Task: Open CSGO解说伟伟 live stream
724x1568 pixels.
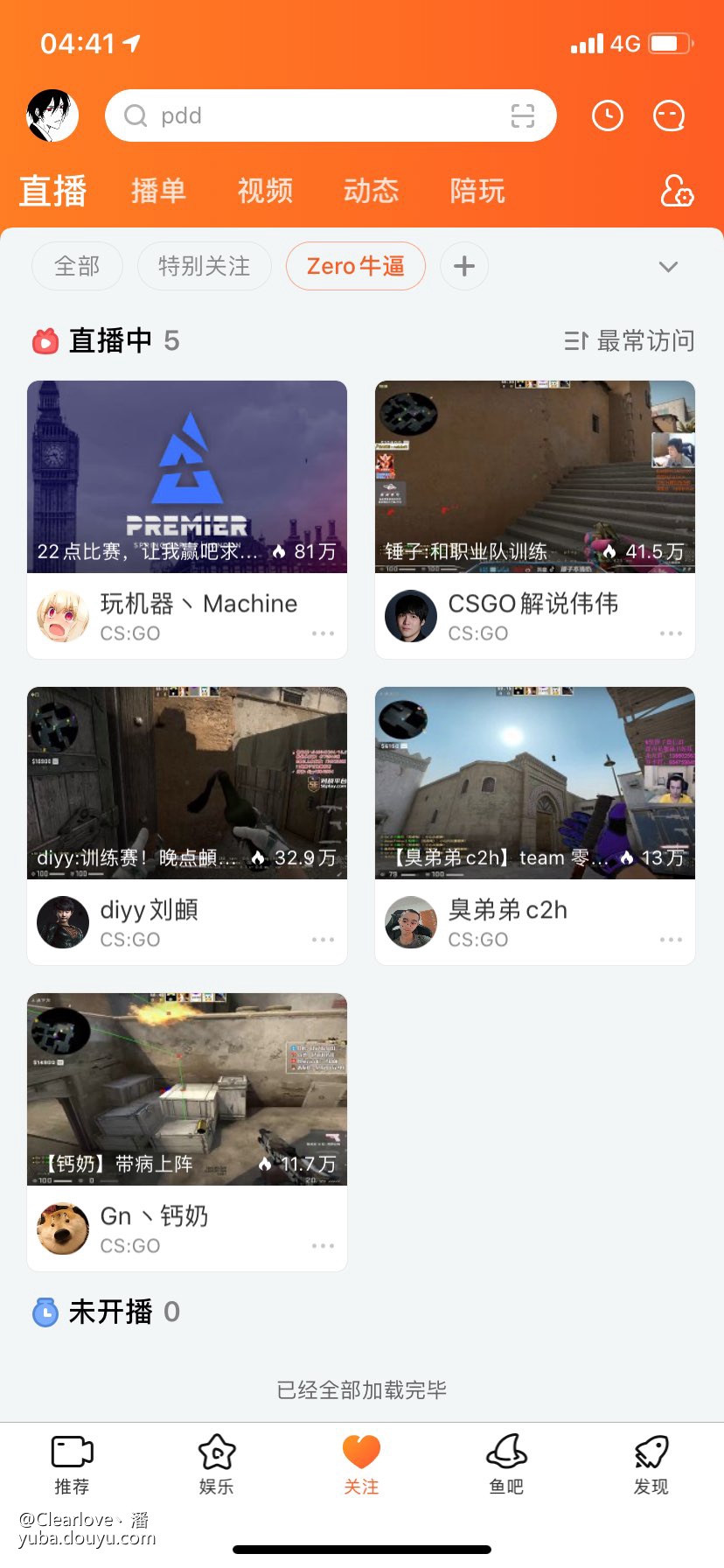Action: point(535,477)
